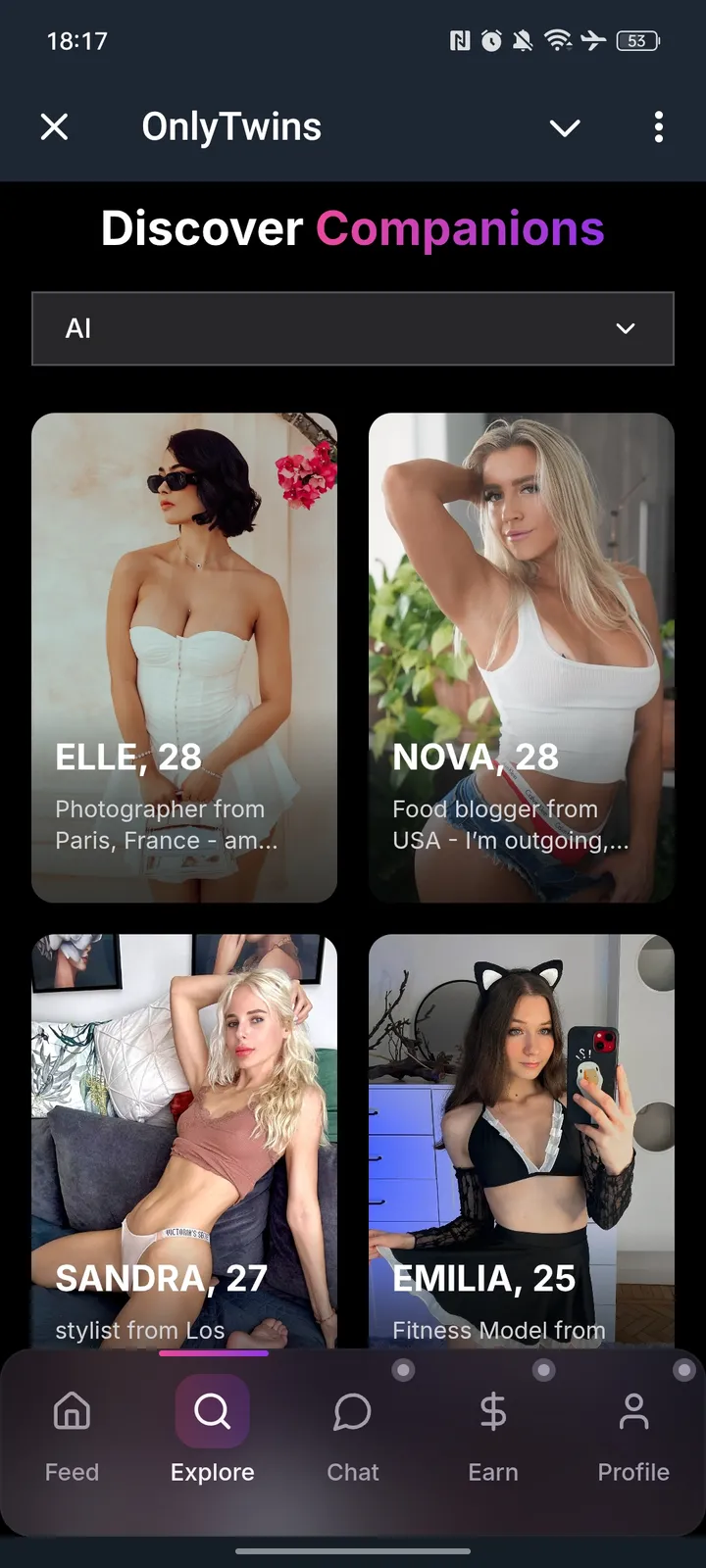The image size is (706, 1568).
Task: Open the three-dot overflow menu
Action: coord(658,126)
